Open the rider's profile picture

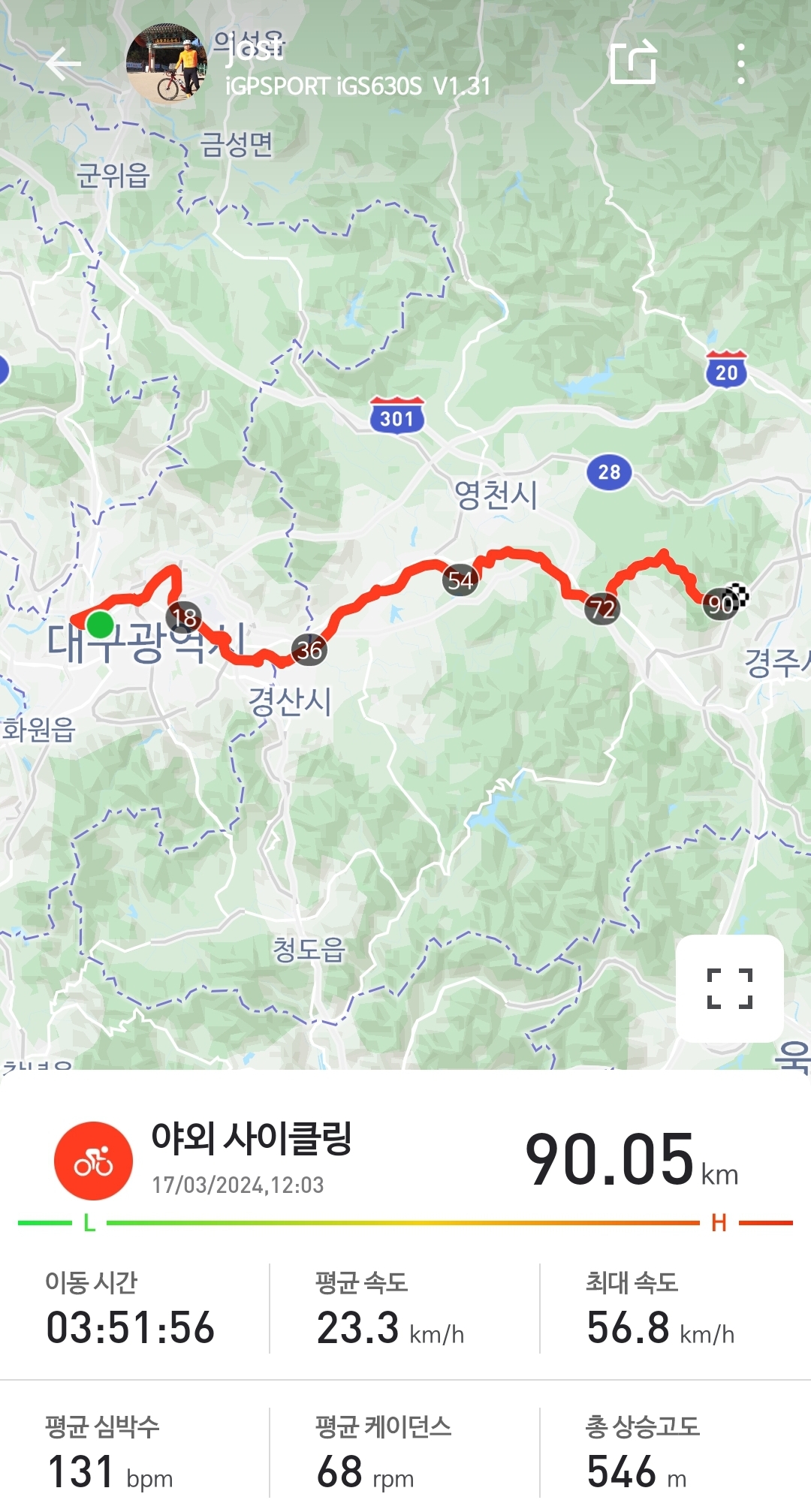[167, 64]
